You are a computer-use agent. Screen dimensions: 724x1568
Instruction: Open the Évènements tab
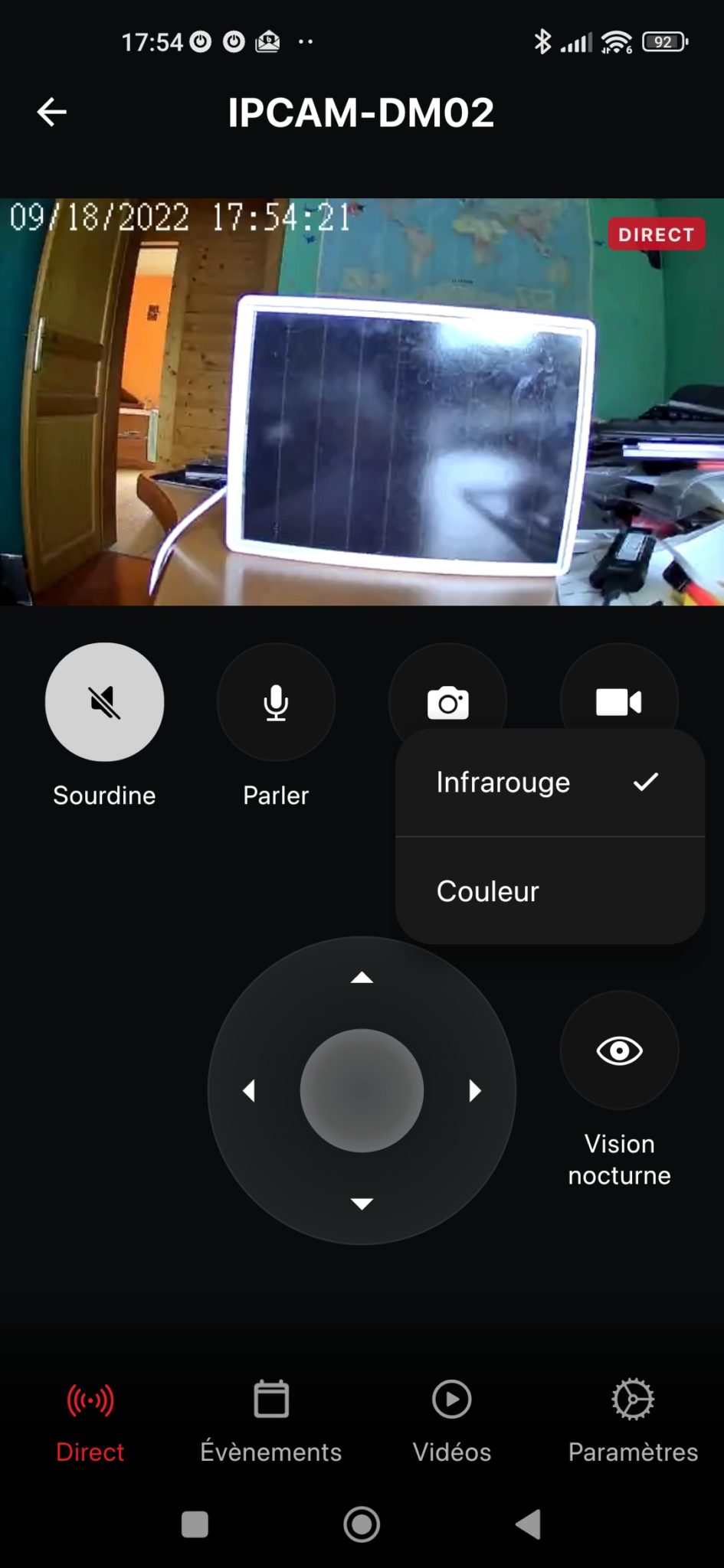click(x=271, y=1423)
